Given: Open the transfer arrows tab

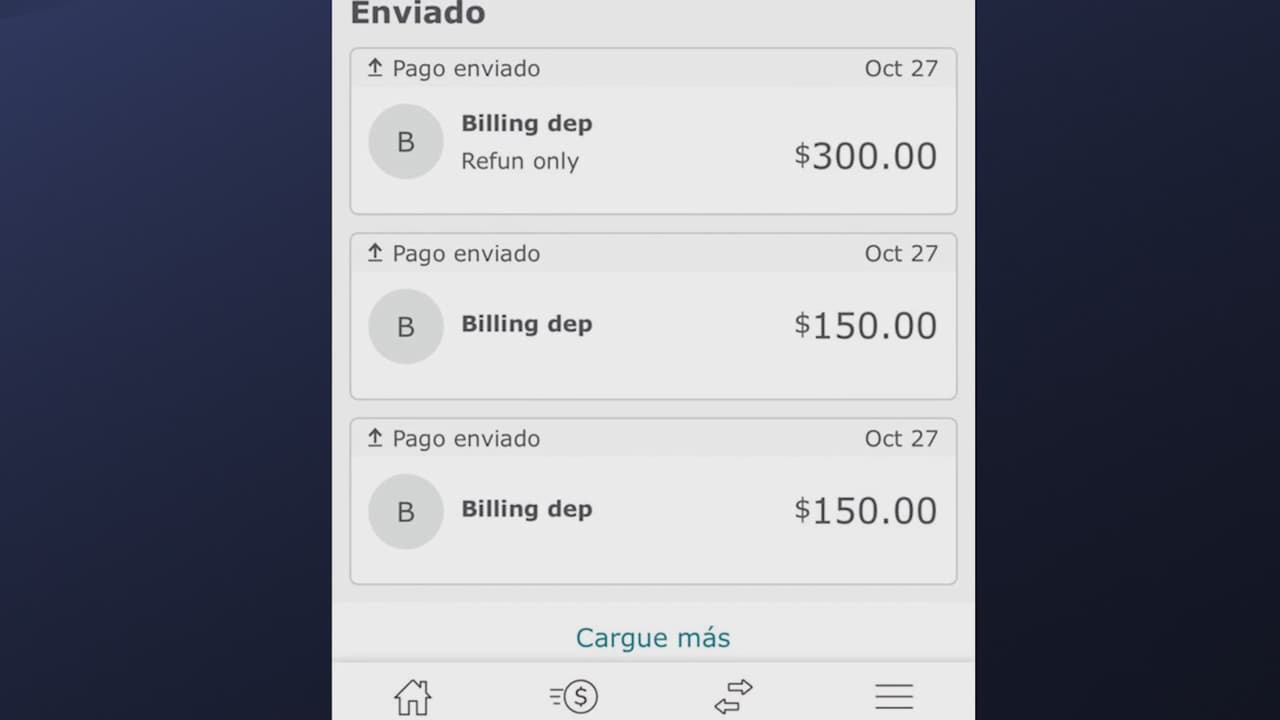Looking at the screenshot, I should coord(733,696).
